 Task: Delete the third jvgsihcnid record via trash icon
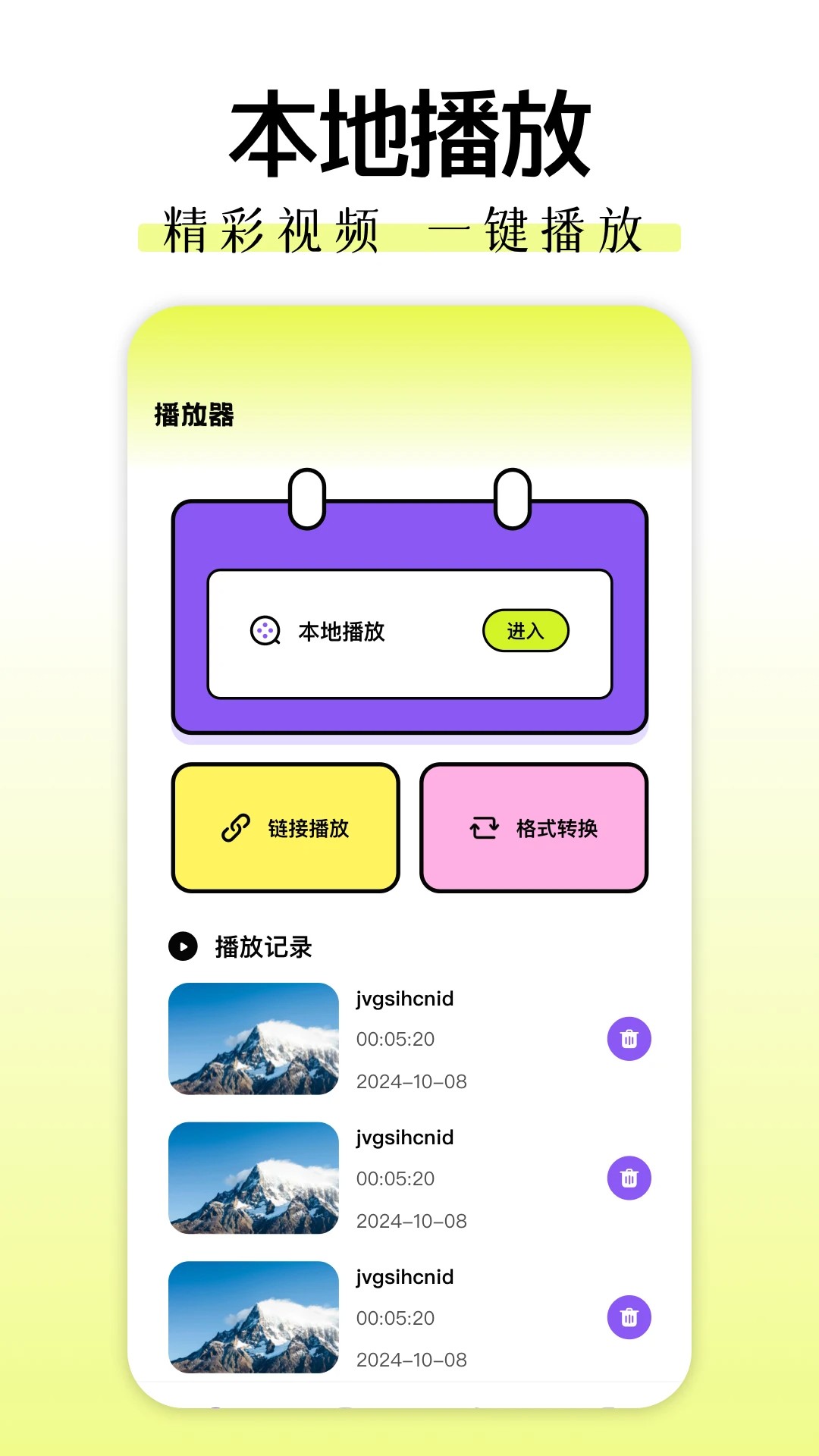click(628, 1317)
